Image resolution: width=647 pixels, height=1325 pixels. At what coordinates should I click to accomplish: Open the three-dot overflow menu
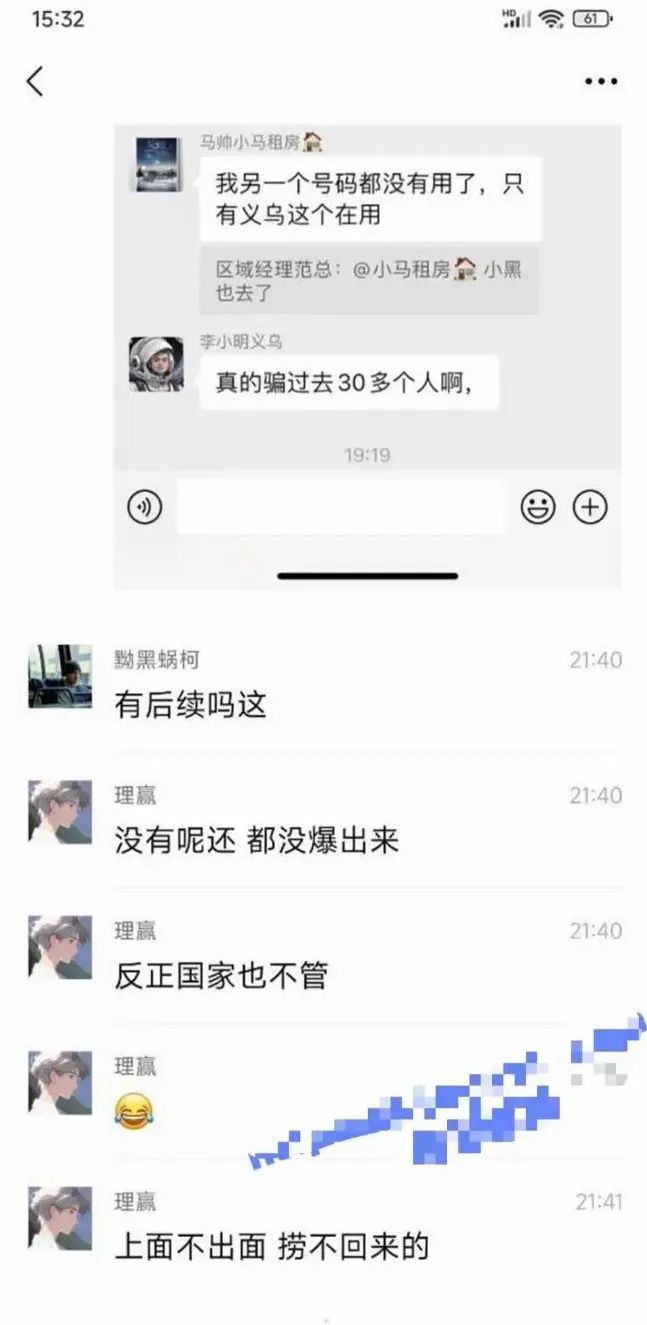[600, 81]
